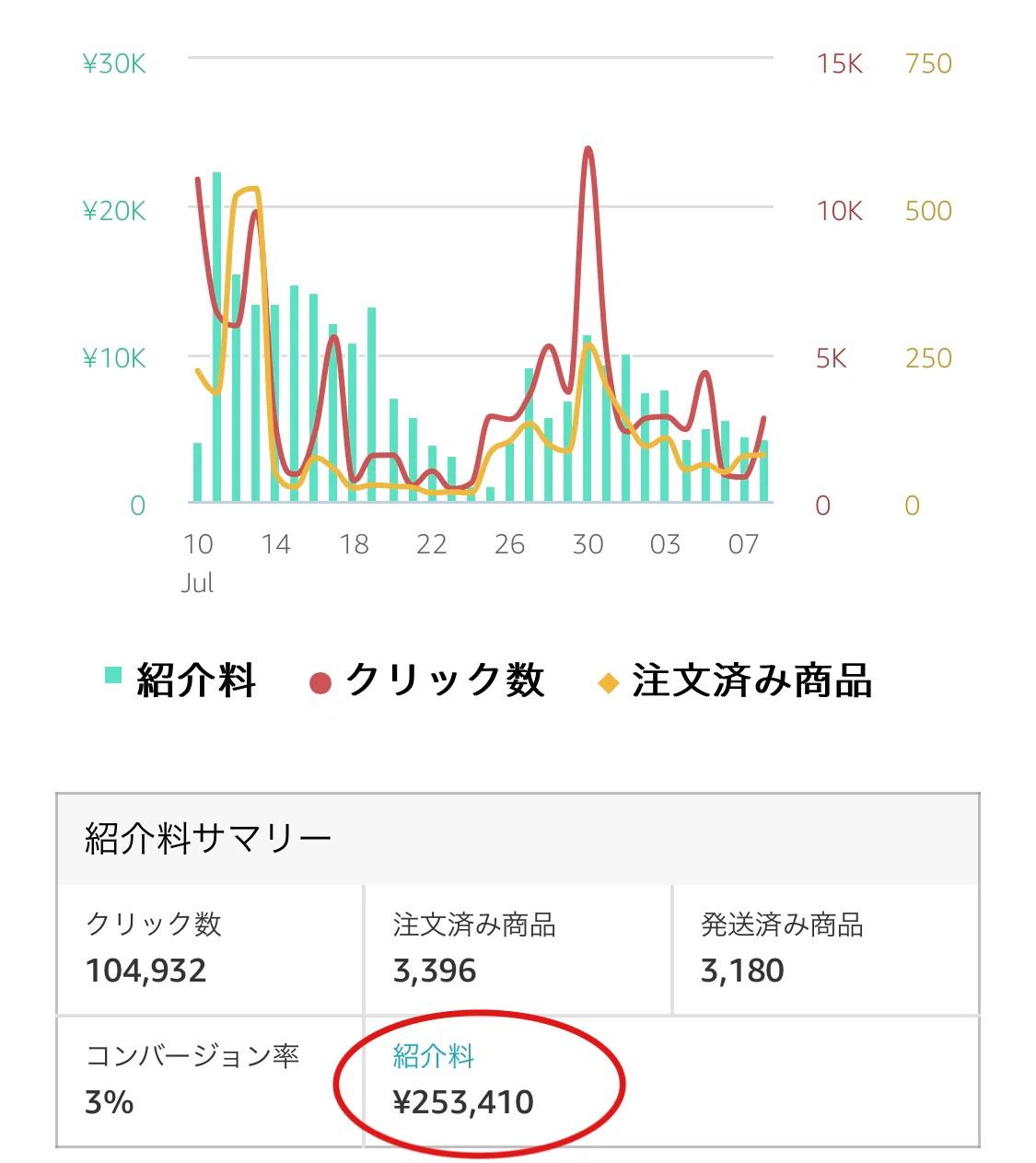1036x1163 pixels.
Task: Toggle the 注文済み商品 legend item
Action: point(735,680)
